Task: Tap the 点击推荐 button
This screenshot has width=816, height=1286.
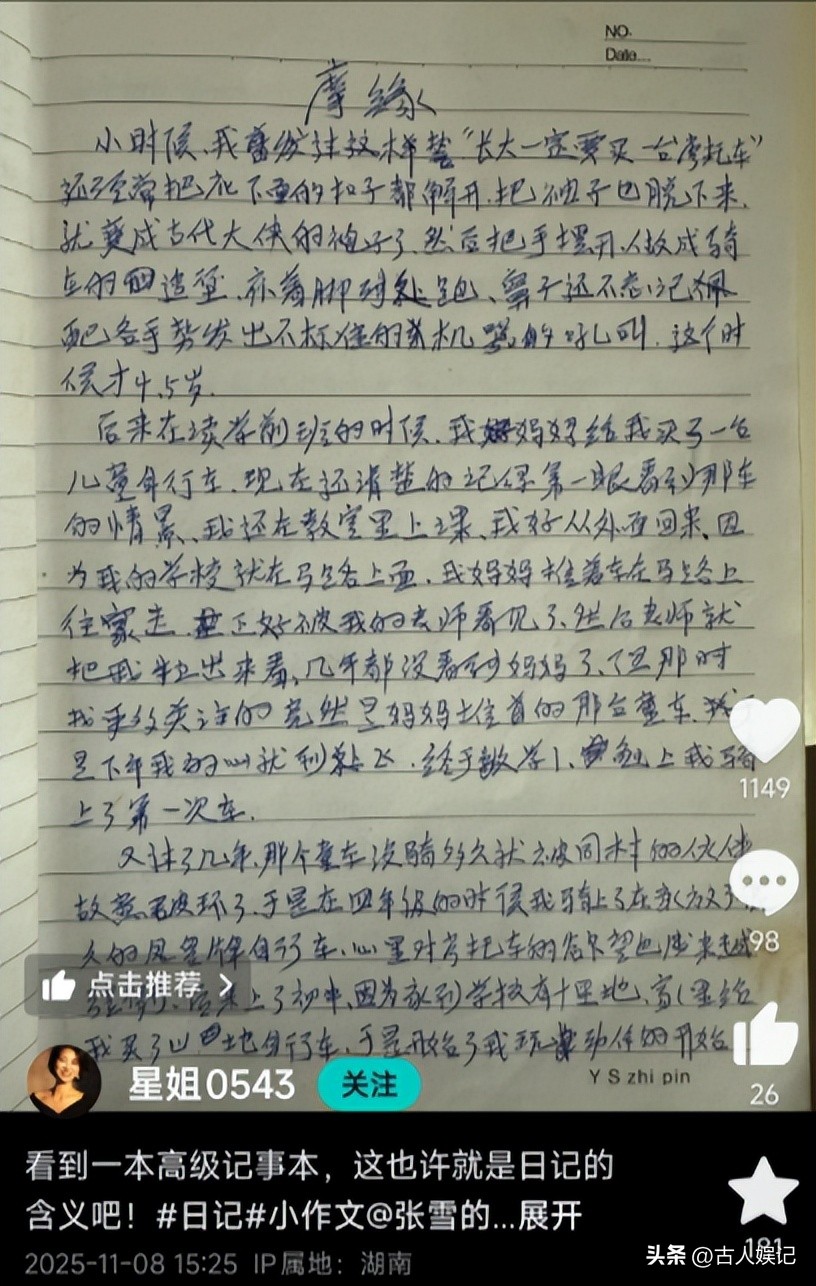Action: point(138,986)
